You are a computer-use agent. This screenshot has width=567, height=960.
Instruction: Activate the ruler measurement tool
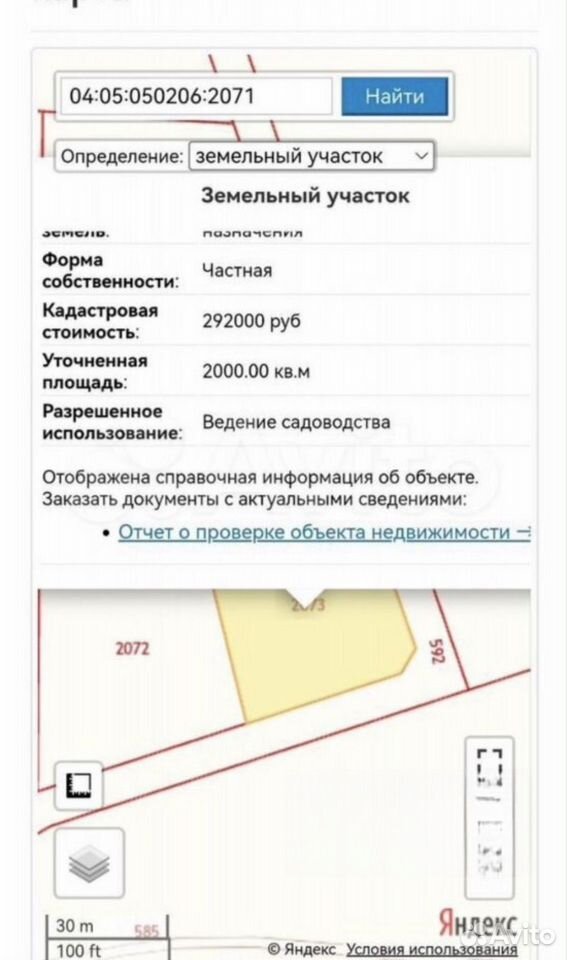pyautogui.click(x=78, y=785)
